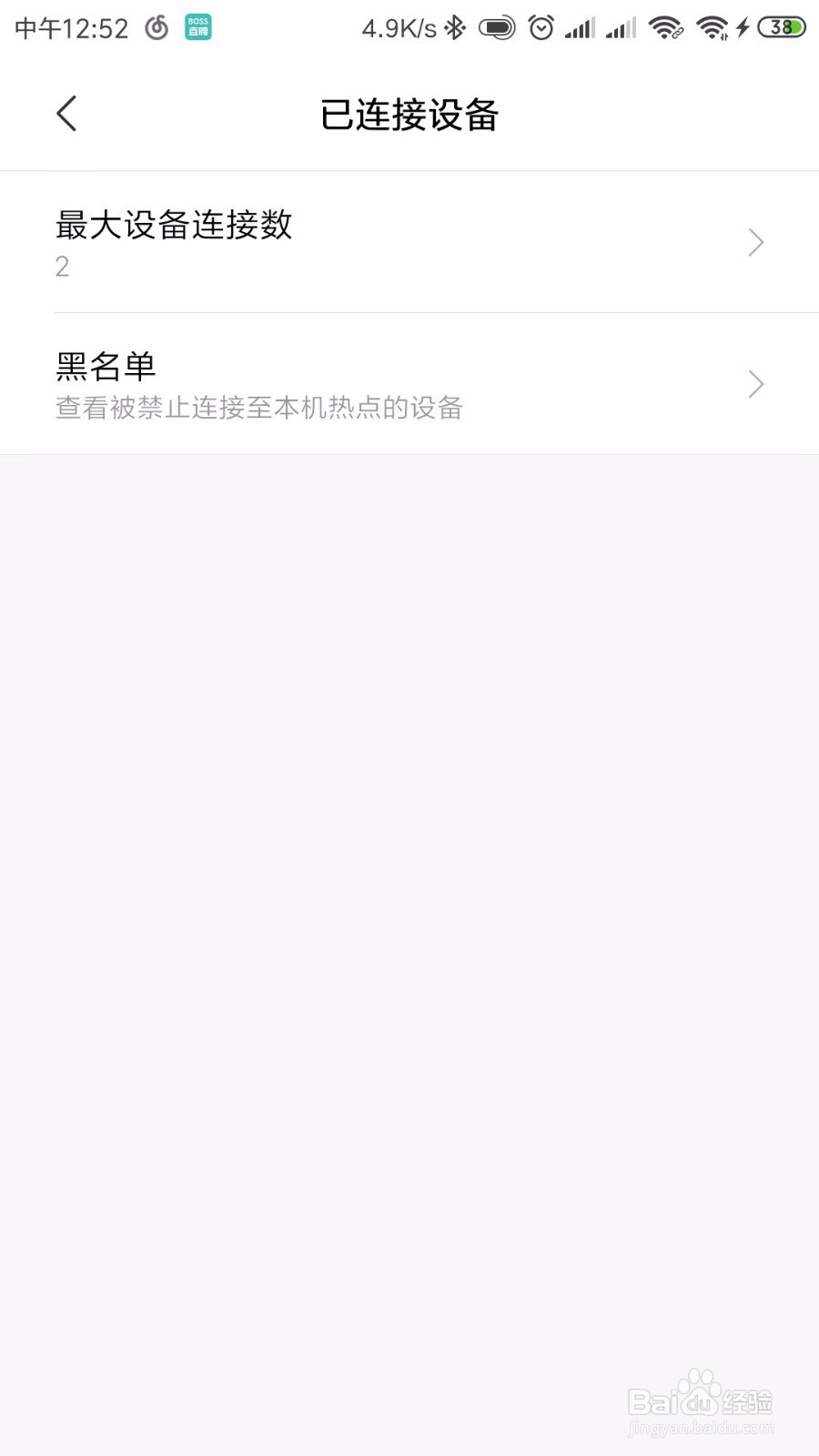Image resolution: width=819 pixels, height=1456 pixels.
Task: Tap the mobile signal bars icon
Action: (x=581, y=27)
